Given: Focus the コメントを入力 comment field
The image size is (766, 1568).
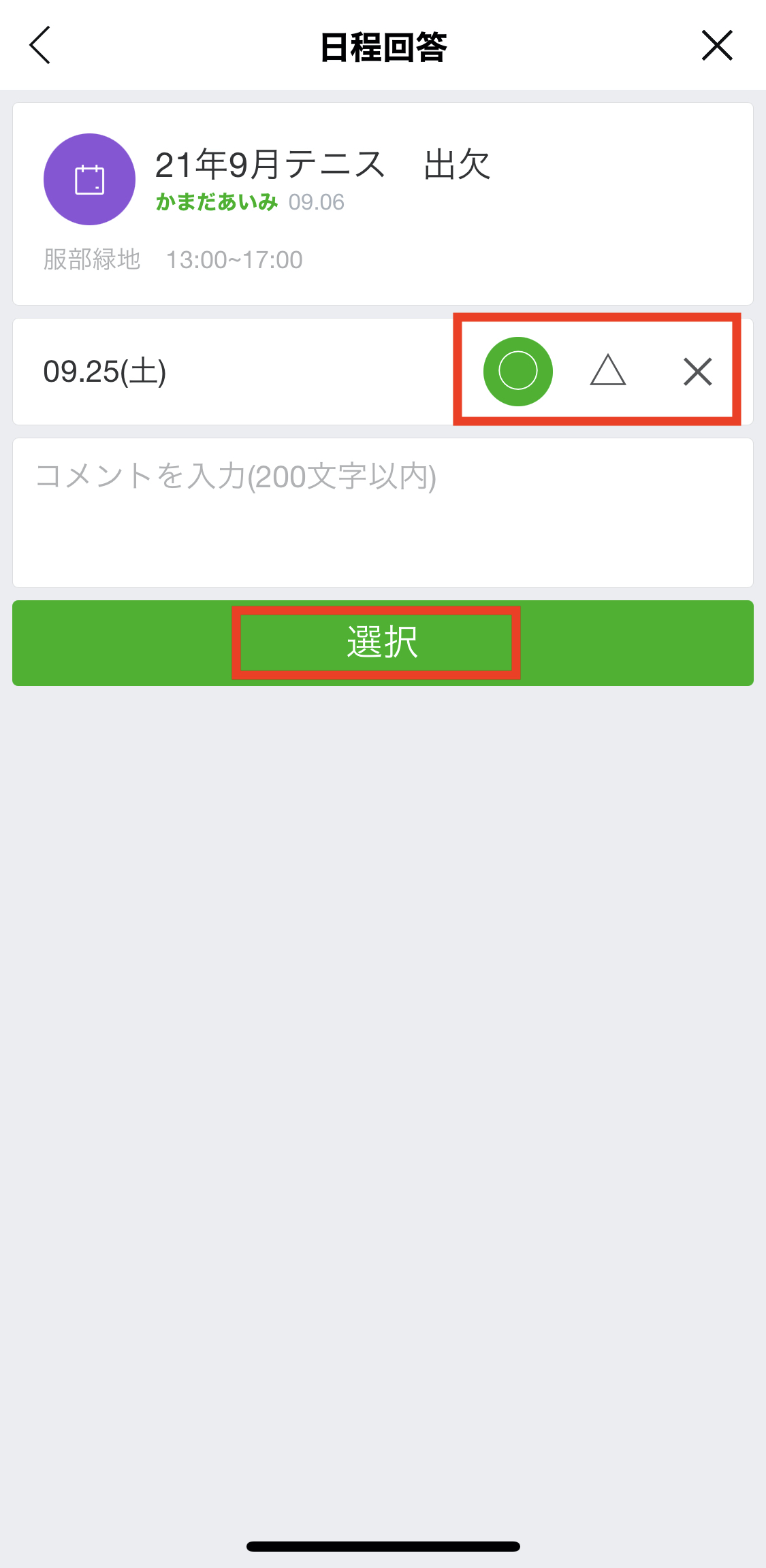Looking at the screenshot, I should coord(383,512).
